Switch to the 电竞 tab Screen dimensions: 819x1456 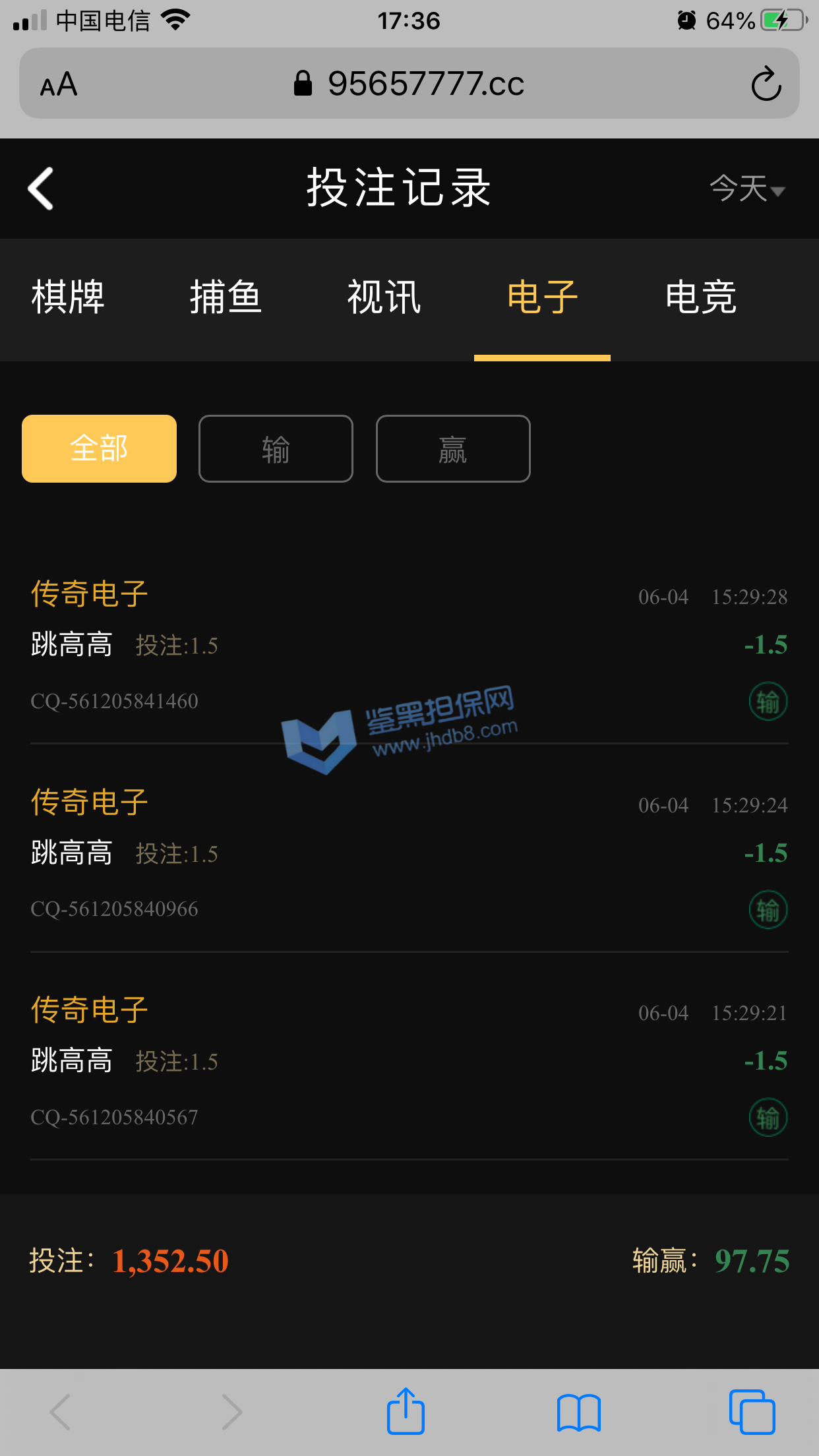700,297
